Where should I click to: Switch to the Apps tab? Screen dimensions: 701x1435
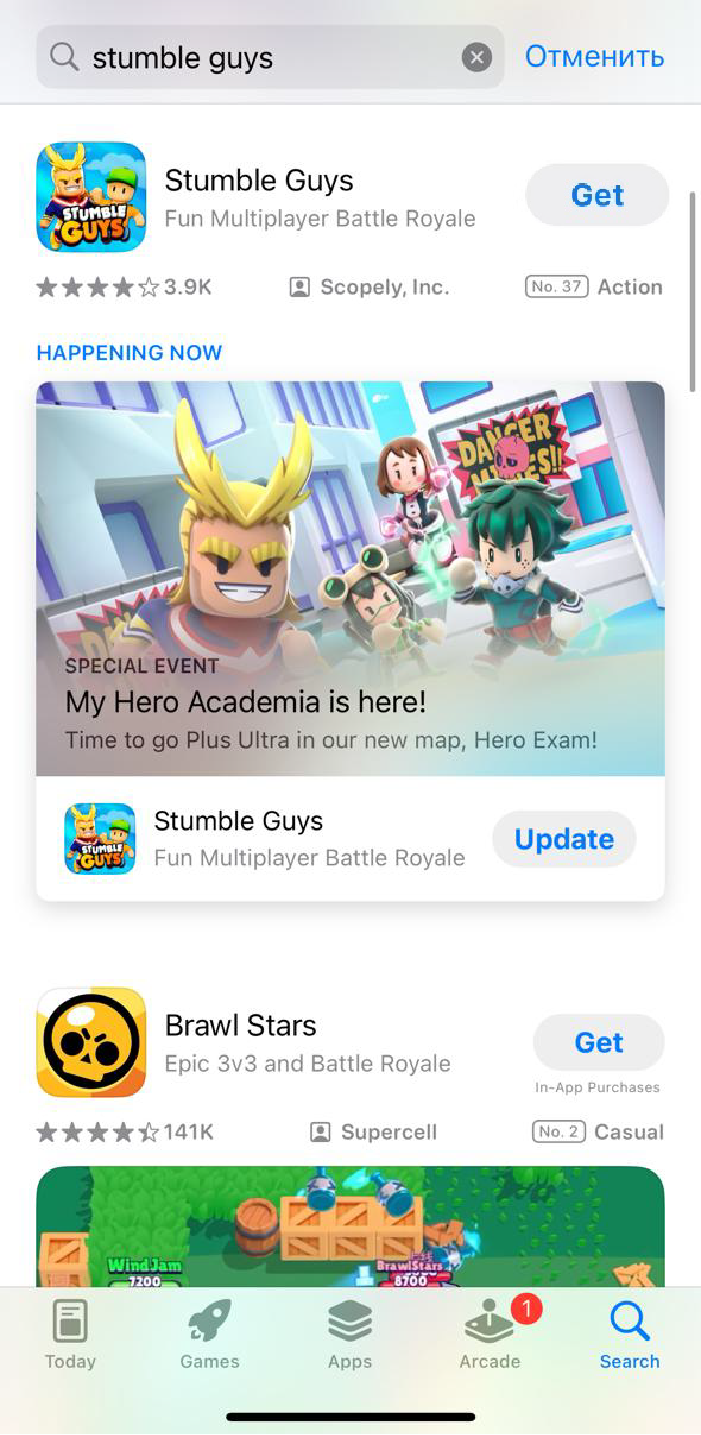click(350, 1335)
